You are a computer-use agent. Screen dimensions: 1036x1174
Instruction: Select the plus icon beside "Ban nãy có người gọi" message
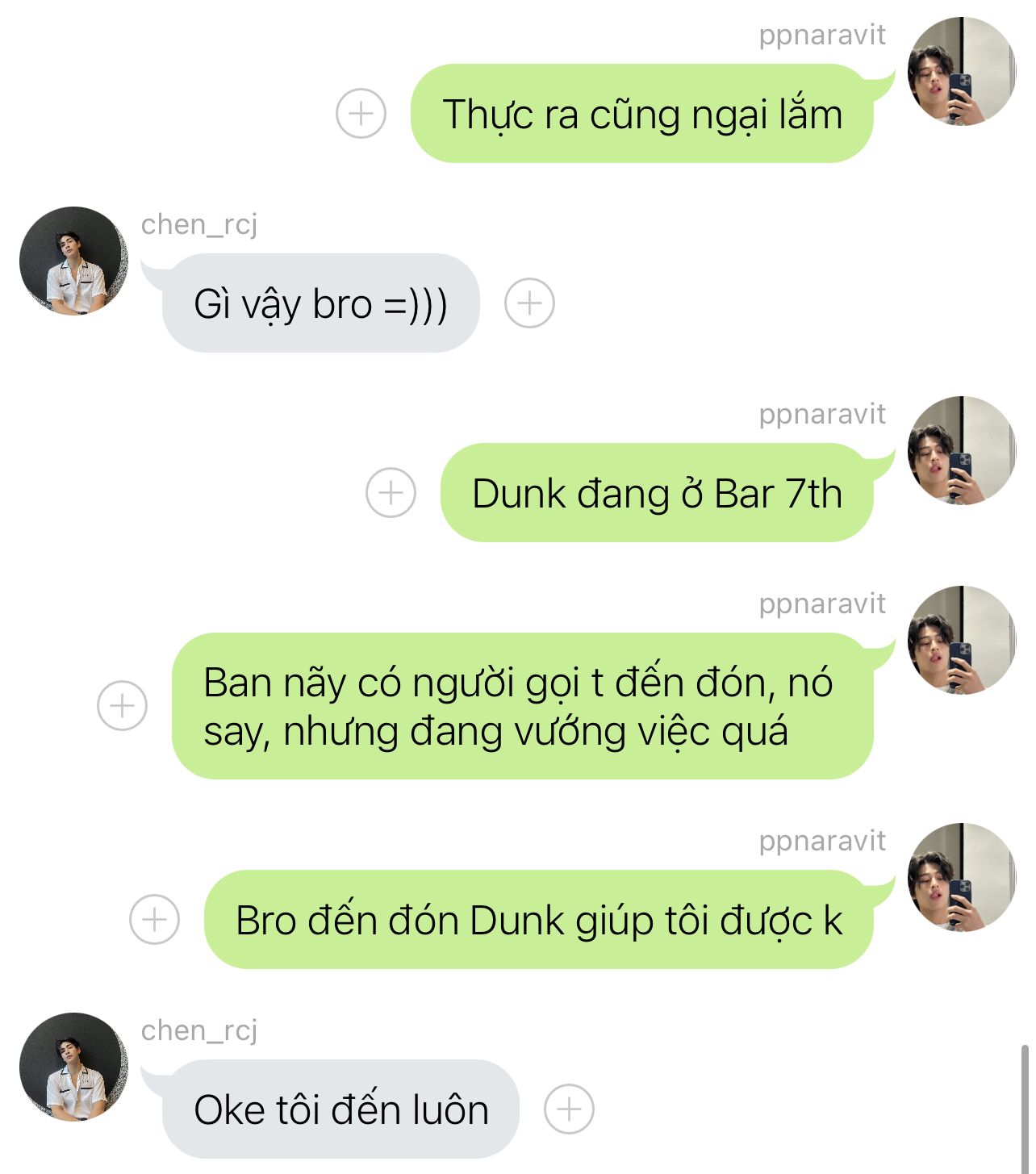[122, 706]
